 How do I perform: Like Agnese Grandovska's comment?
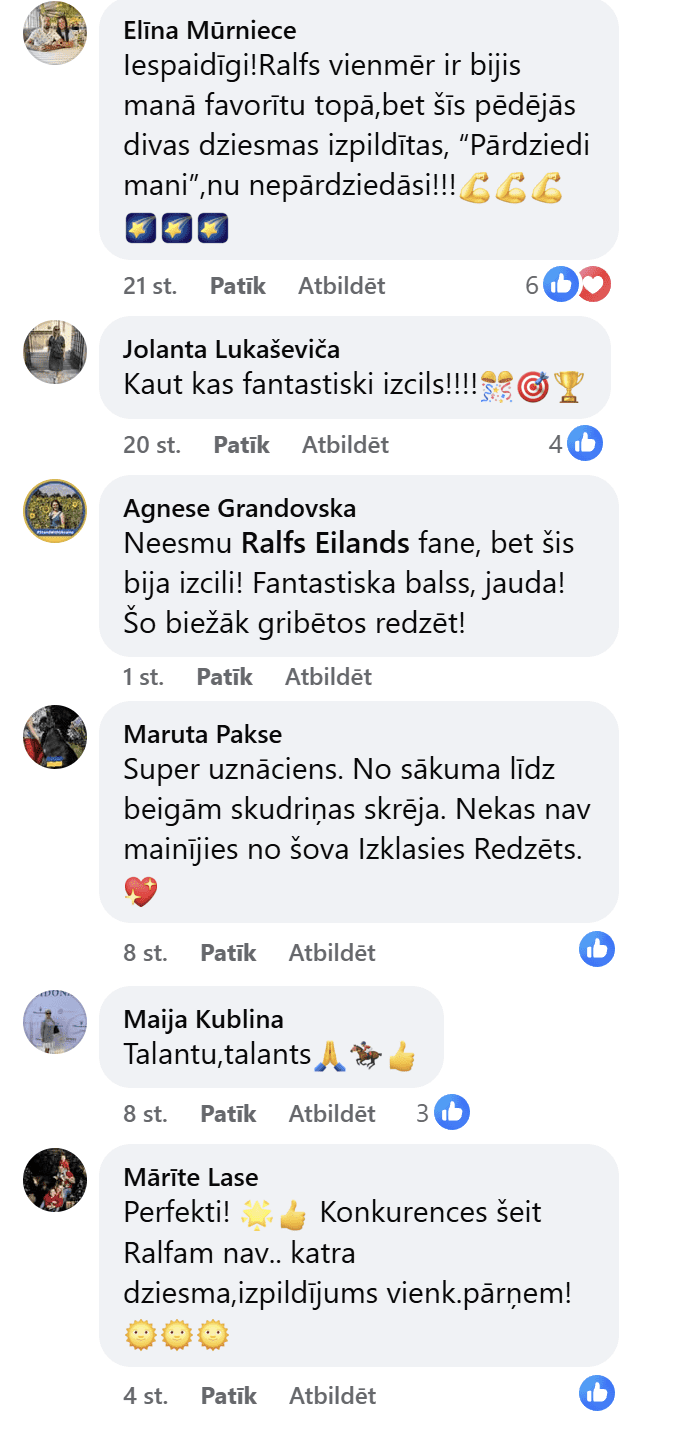pos(224,677)
